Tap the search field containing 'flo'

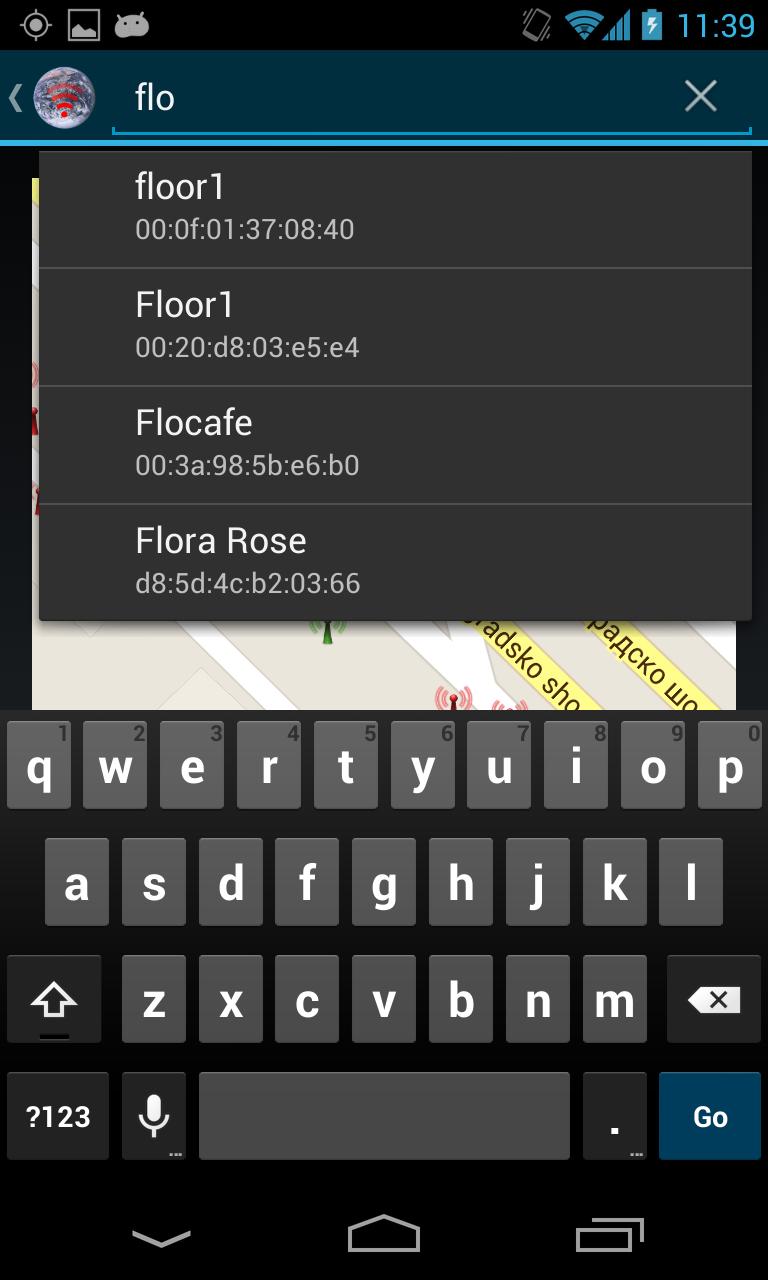(x=400, y=97)
